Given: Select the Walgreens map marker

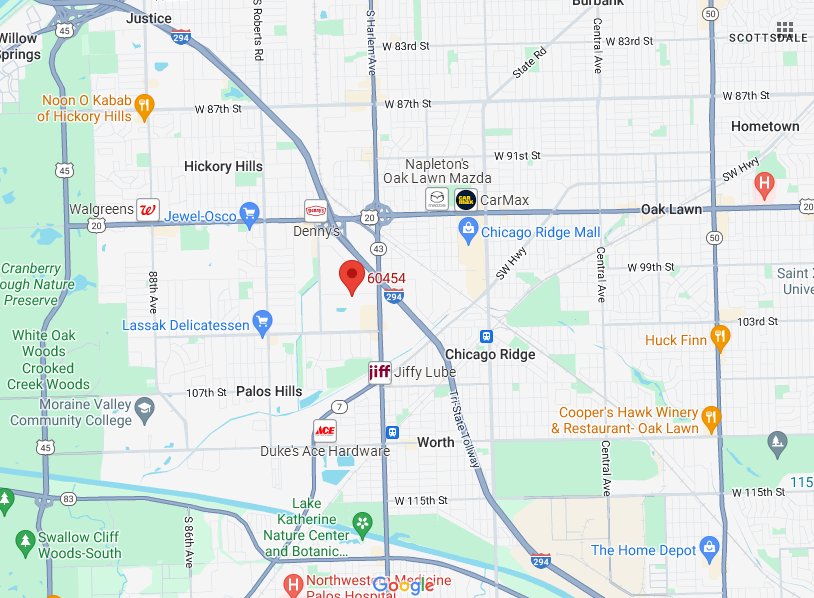Looking at the screenshot, I should (146, 209).
